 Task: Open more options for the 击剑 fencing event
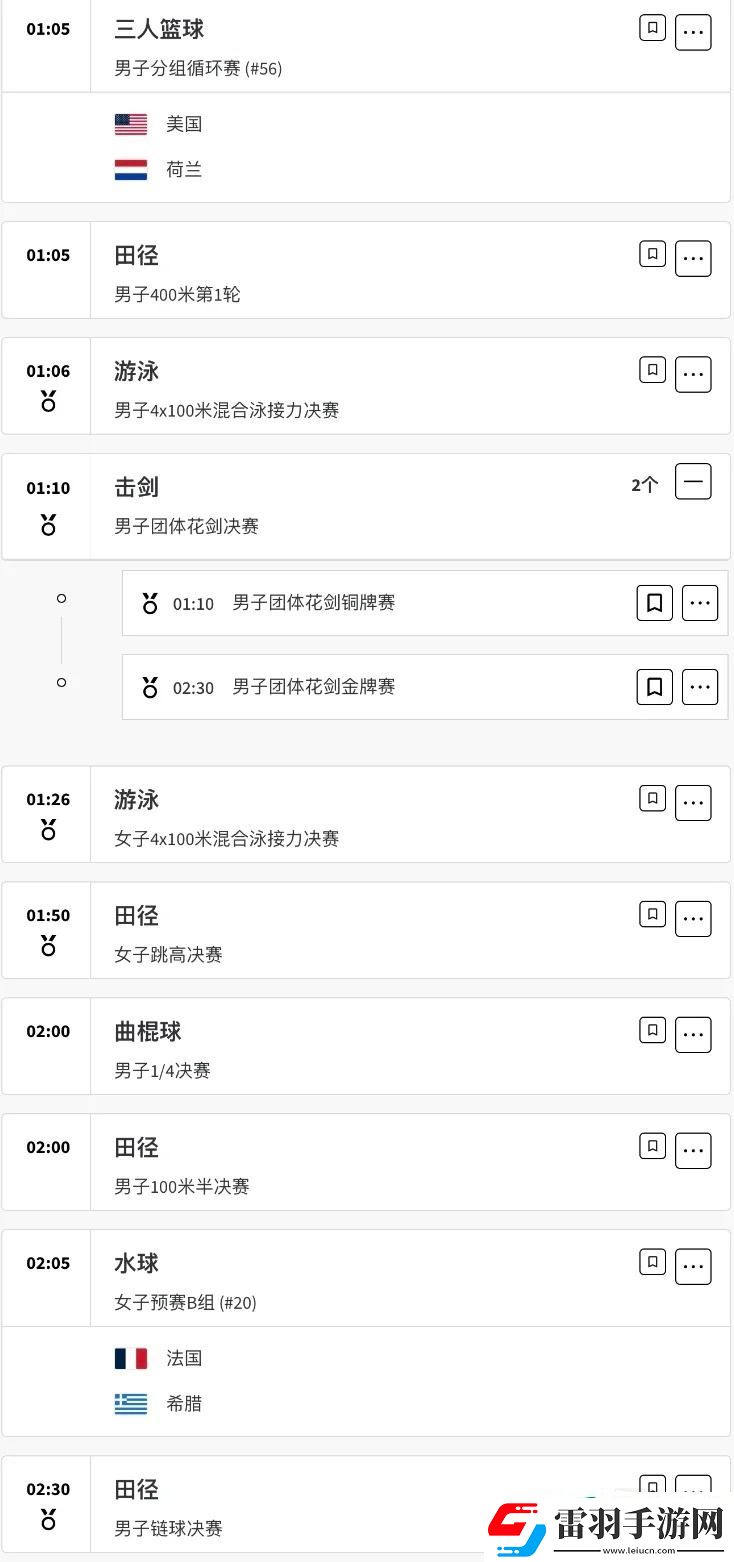pyautogui.click(x=693, y=481)
